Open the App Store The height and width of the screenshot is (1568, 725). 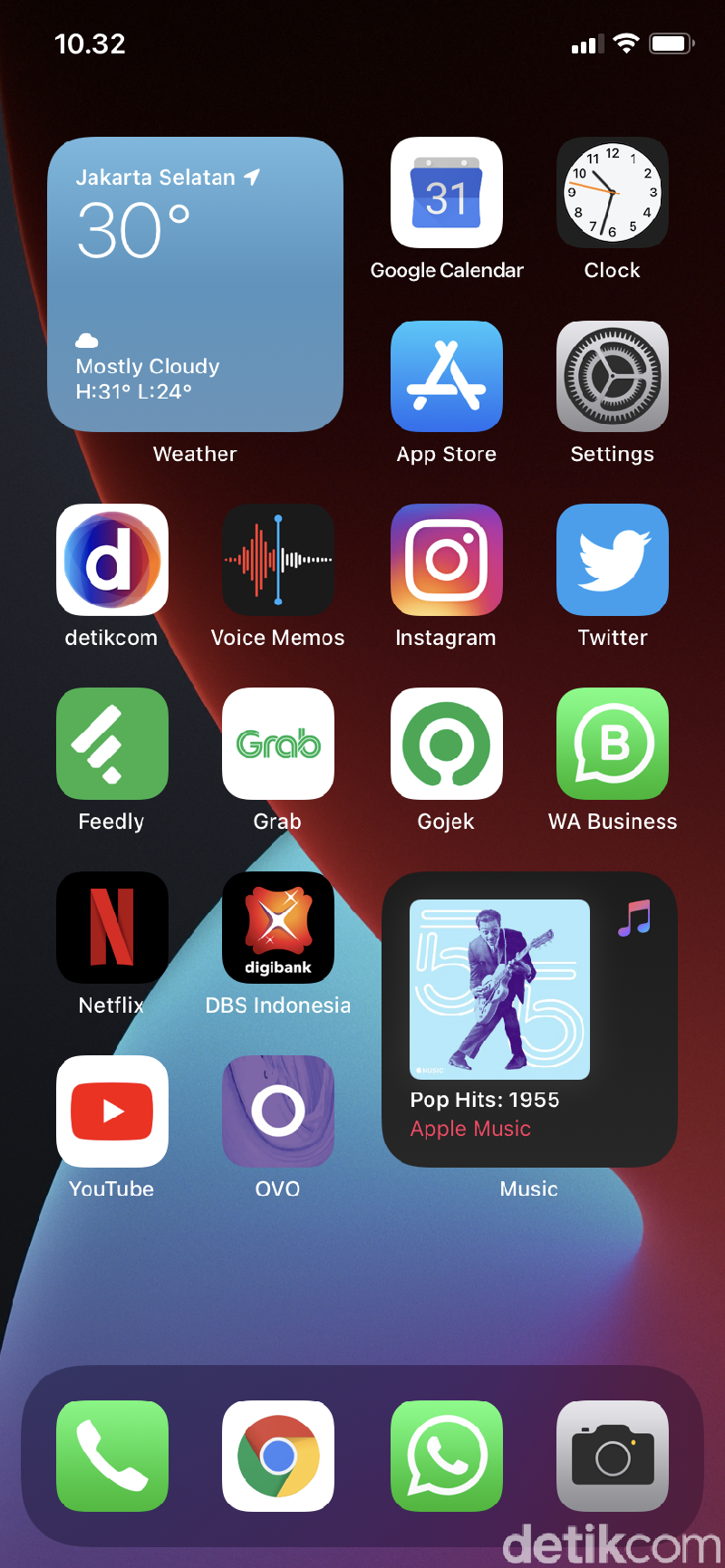pos(446,375)
